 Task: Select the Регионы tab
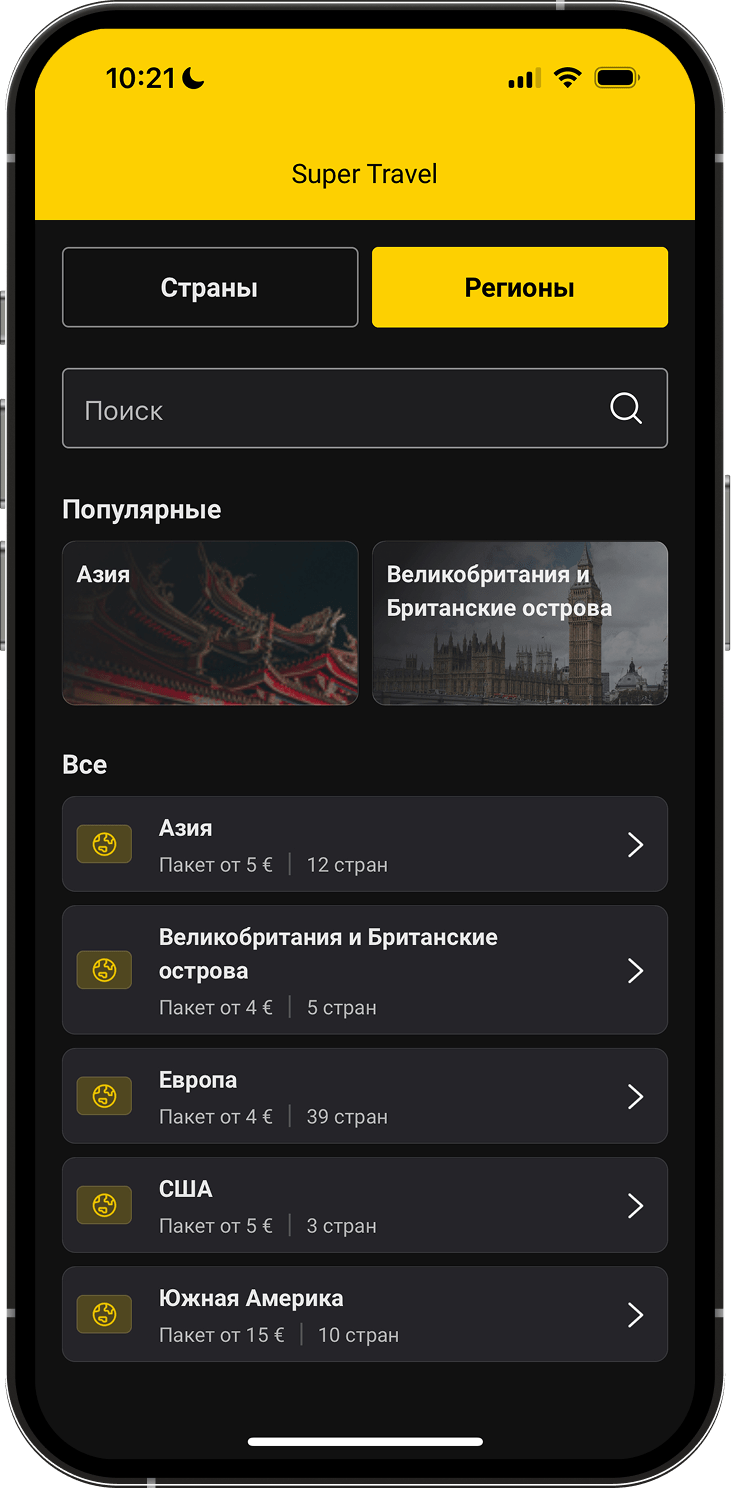[519, 288]
